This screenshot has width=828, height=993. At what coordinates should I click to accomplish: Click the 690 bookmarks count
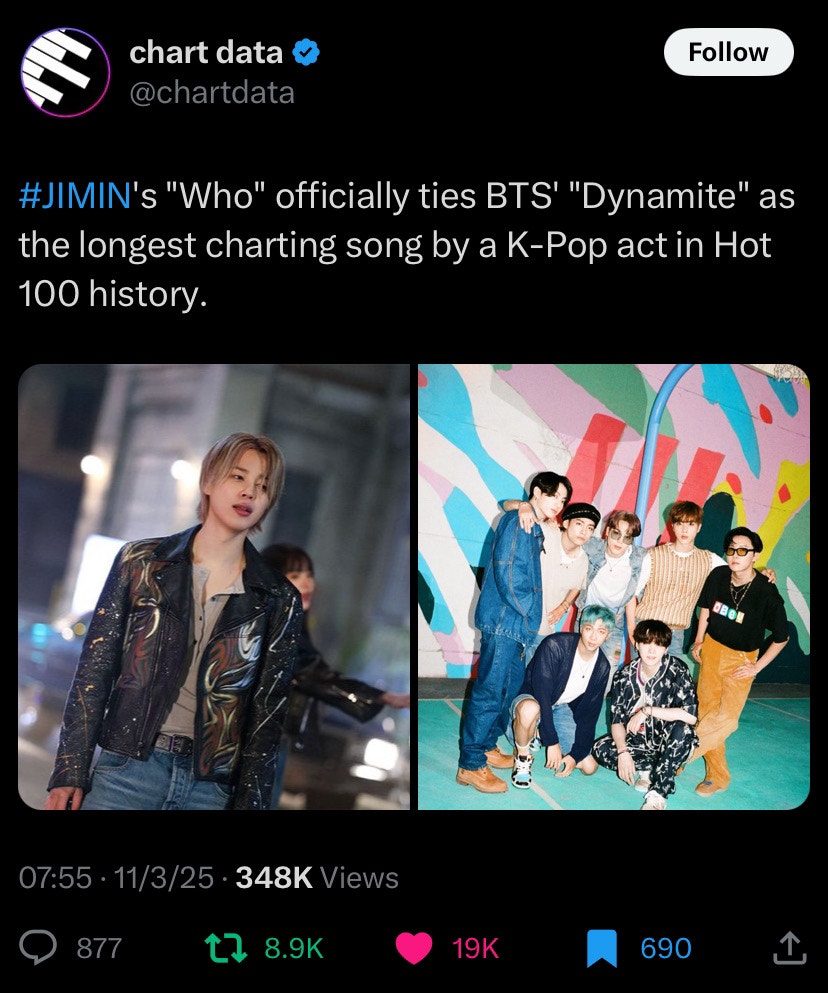pyautogui.click(x=665, y=947)
